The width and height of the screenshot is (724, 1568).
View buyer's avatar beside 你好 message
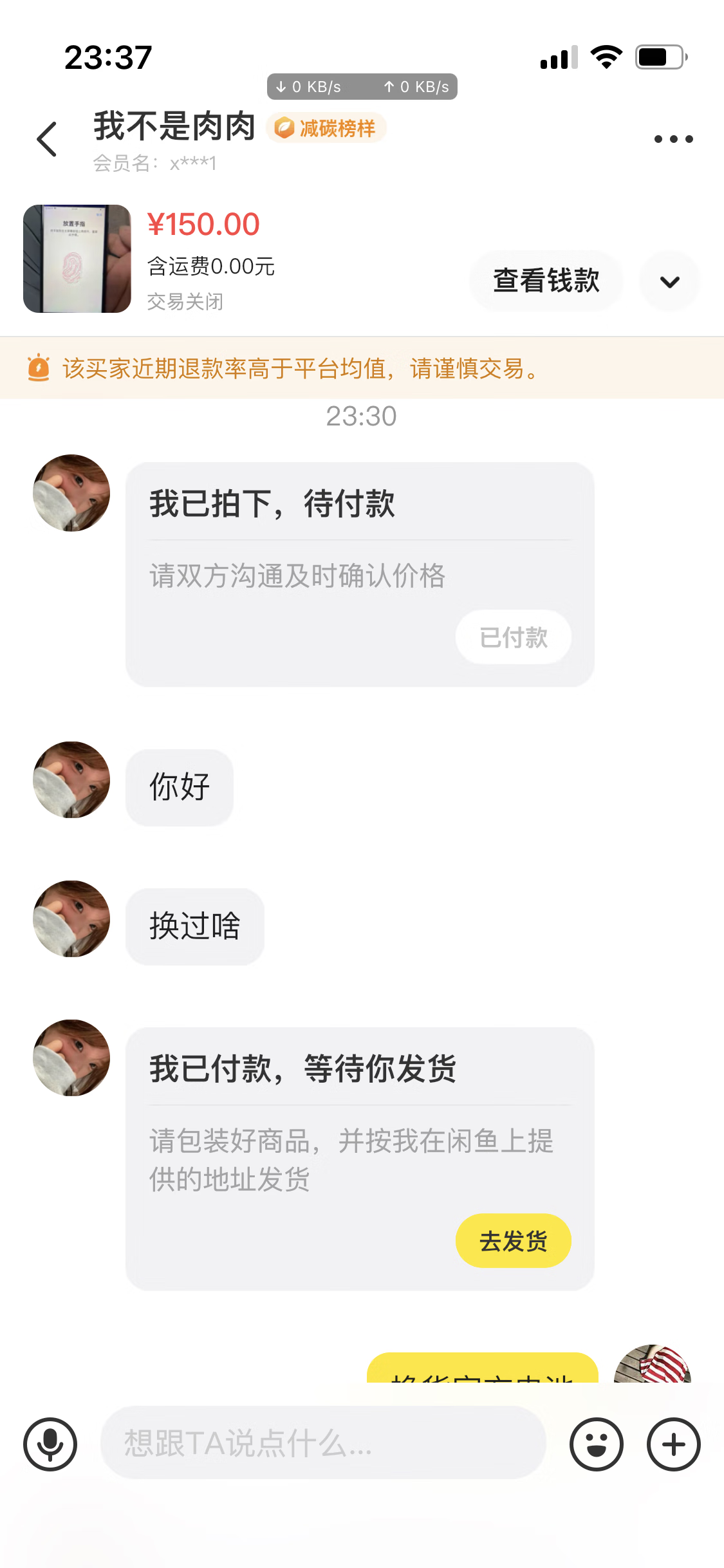(x=71, y=779)
